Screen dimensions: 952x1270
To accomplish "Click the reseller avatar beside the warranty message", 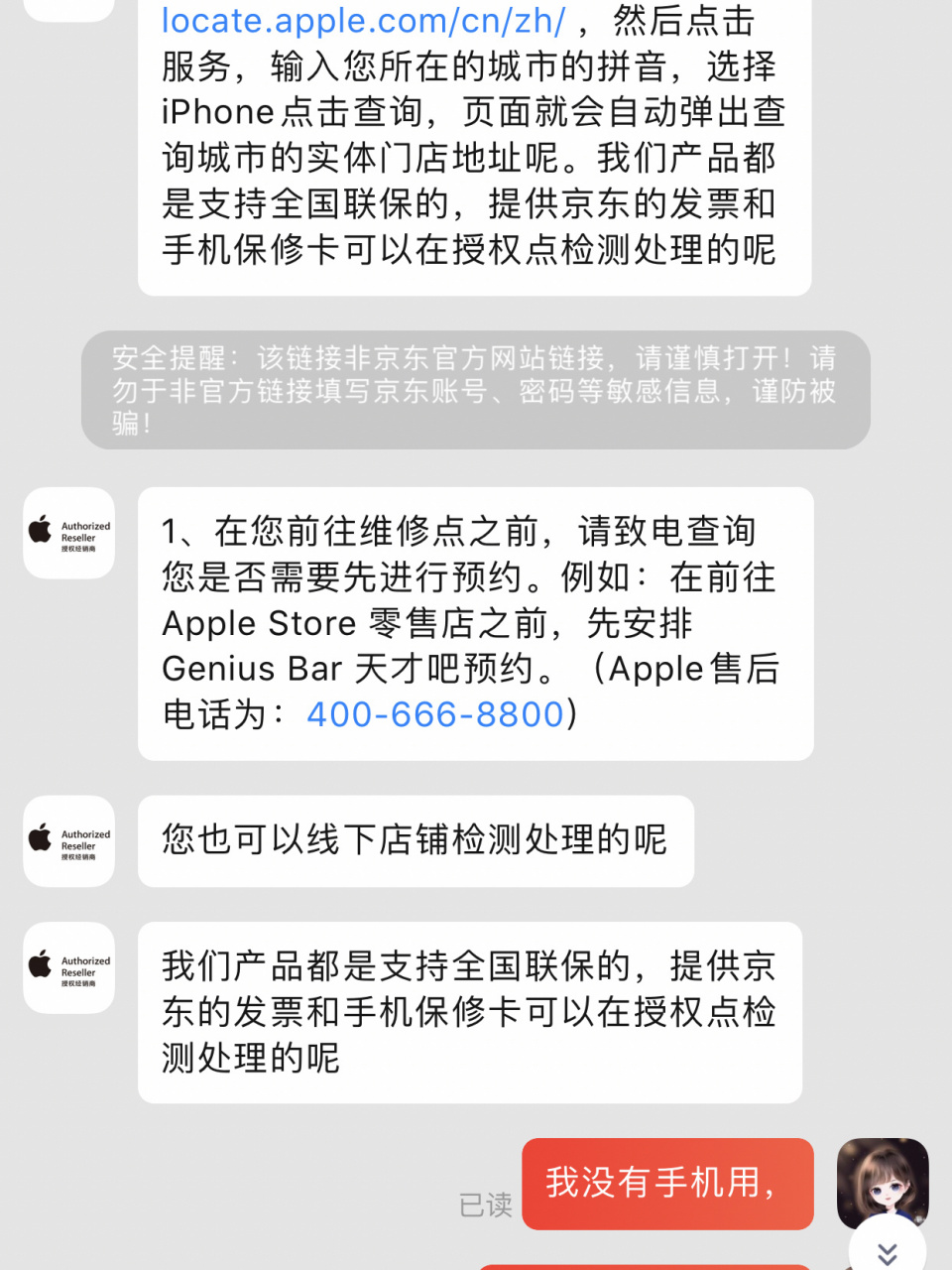I will point(67,967).
